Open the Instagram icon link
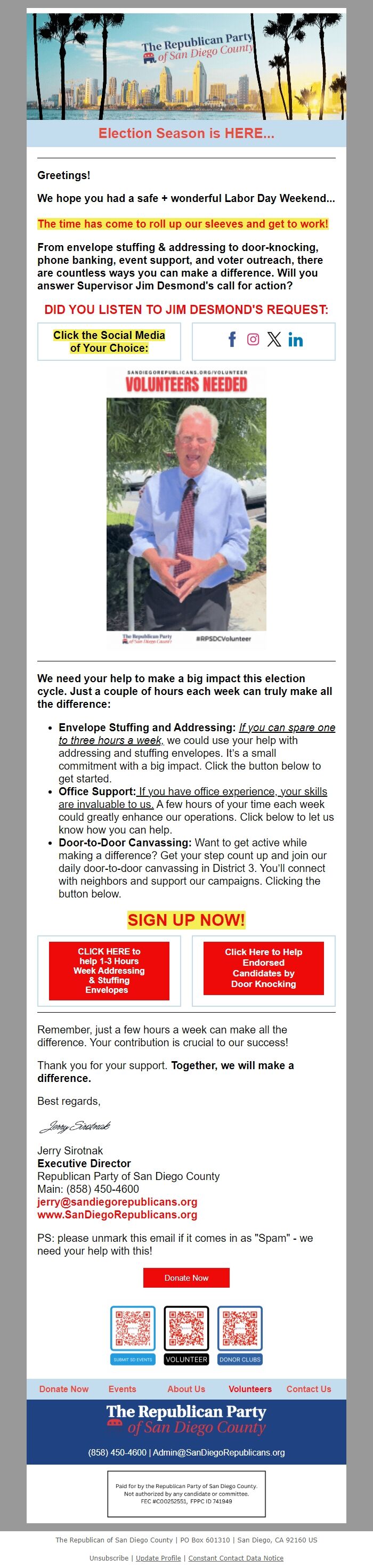373x1568 pixels. coord(253,340)
